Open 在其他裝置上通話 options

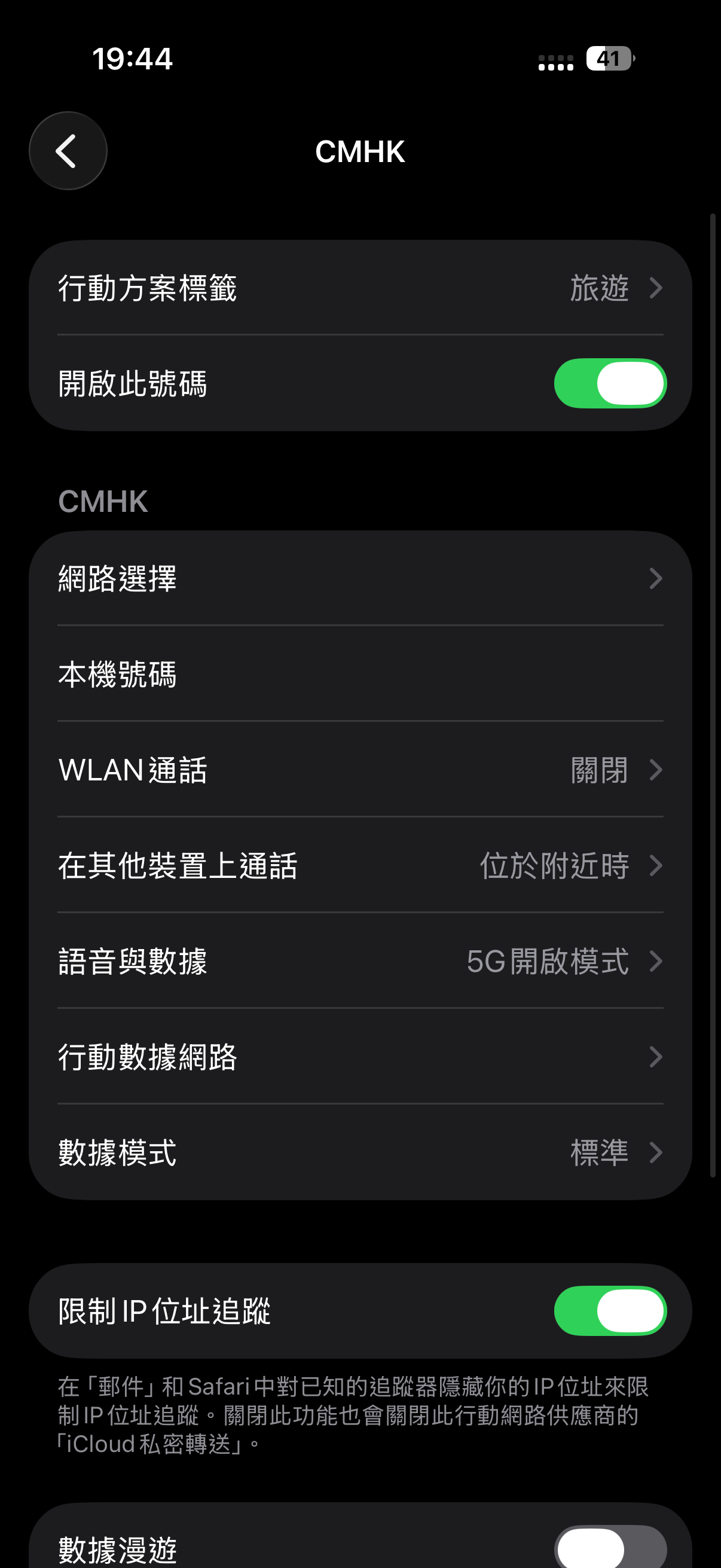[x=360, y=865]
